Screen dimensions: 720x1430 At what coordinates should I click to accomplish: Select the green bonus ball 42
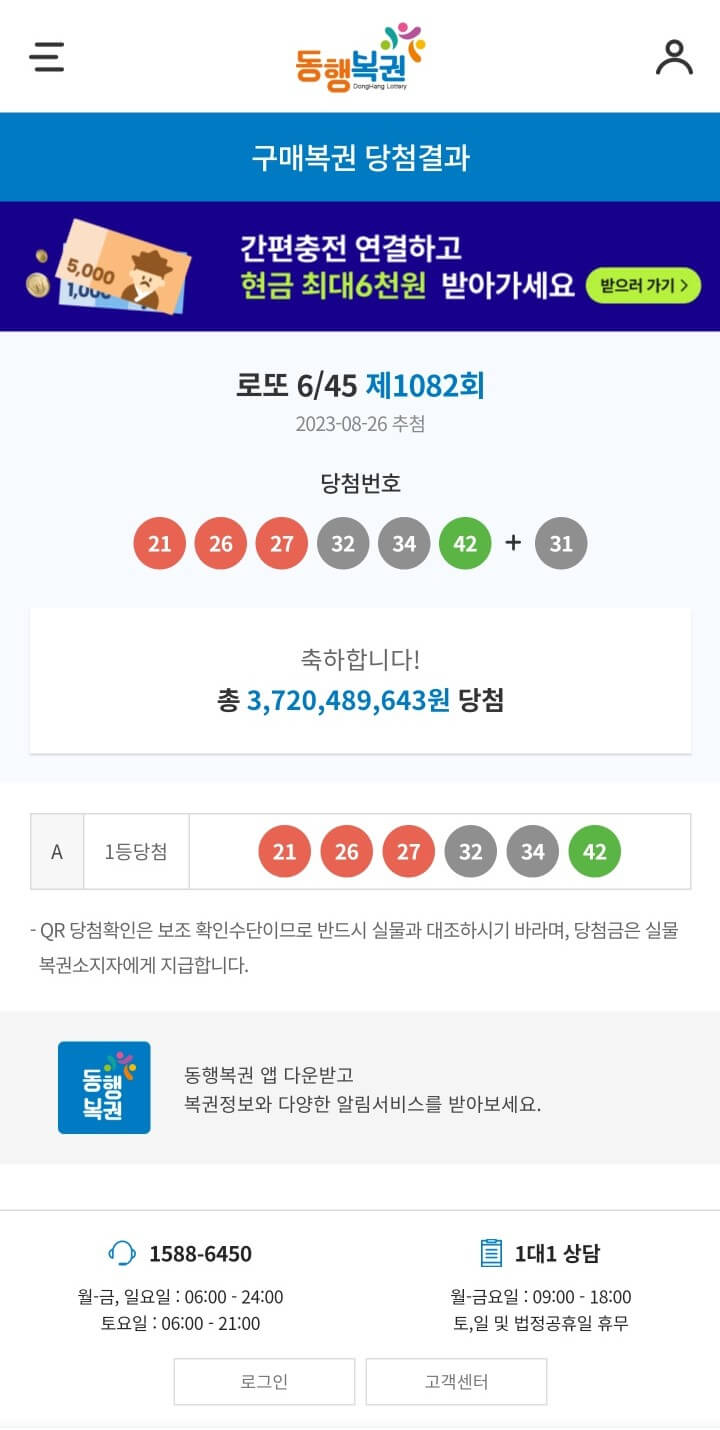[x=464, y=543]
